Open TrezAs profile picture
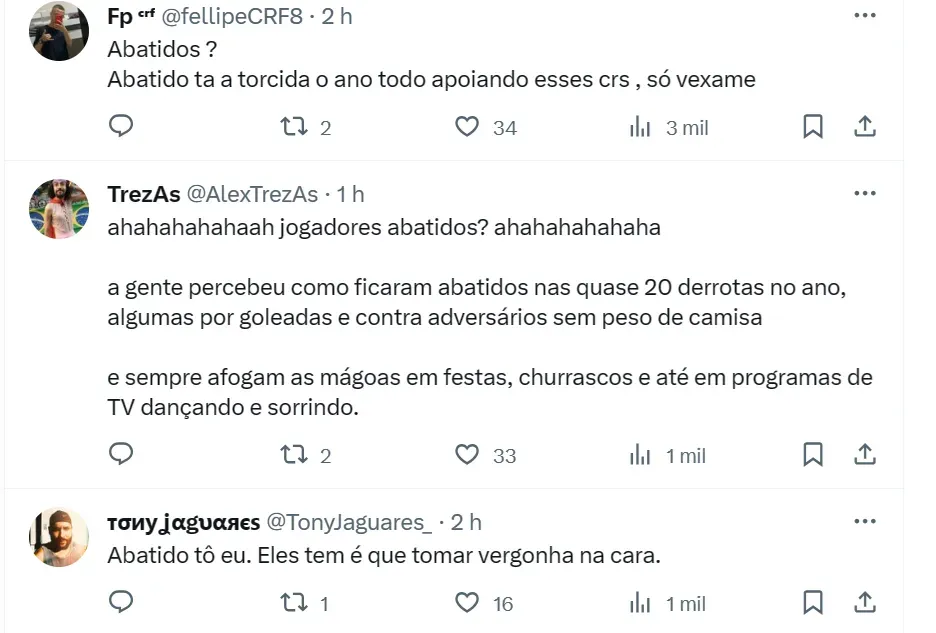 click(x=59, y=209)
